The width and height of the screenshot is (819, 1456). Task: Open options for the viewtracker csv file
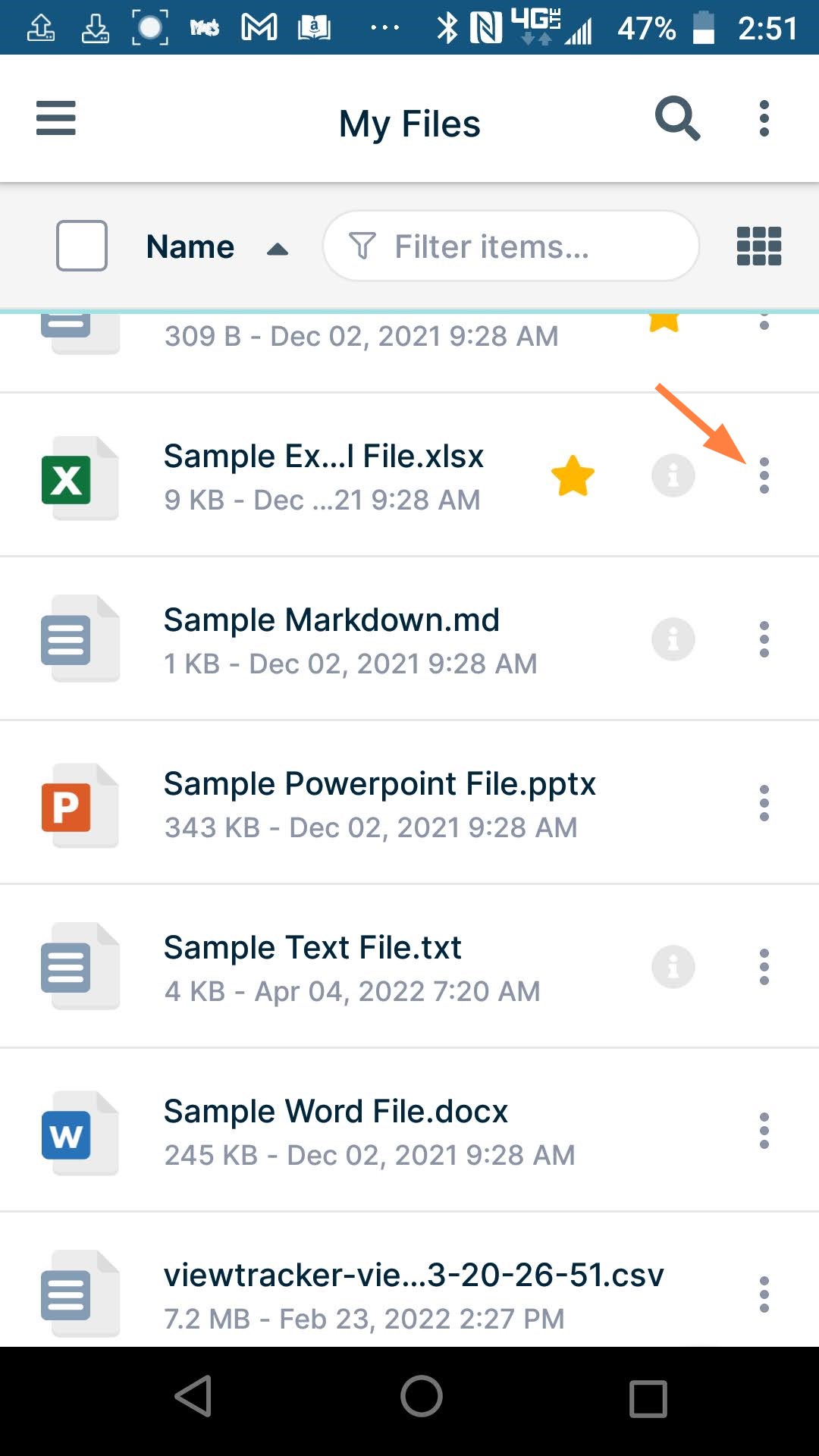[x=764, y=1294]
